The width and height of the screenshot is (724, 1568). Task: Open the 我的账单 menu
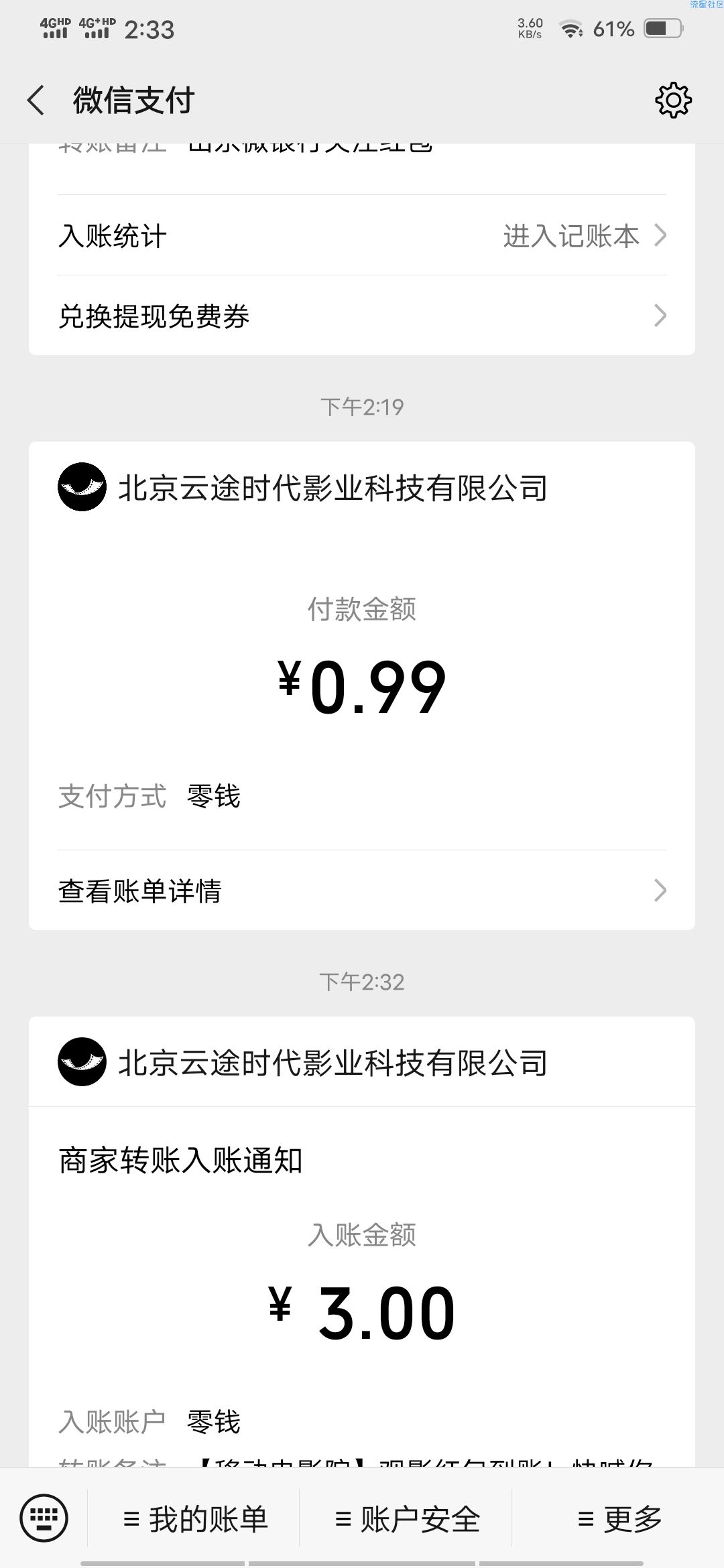(x=194, y=1518)
